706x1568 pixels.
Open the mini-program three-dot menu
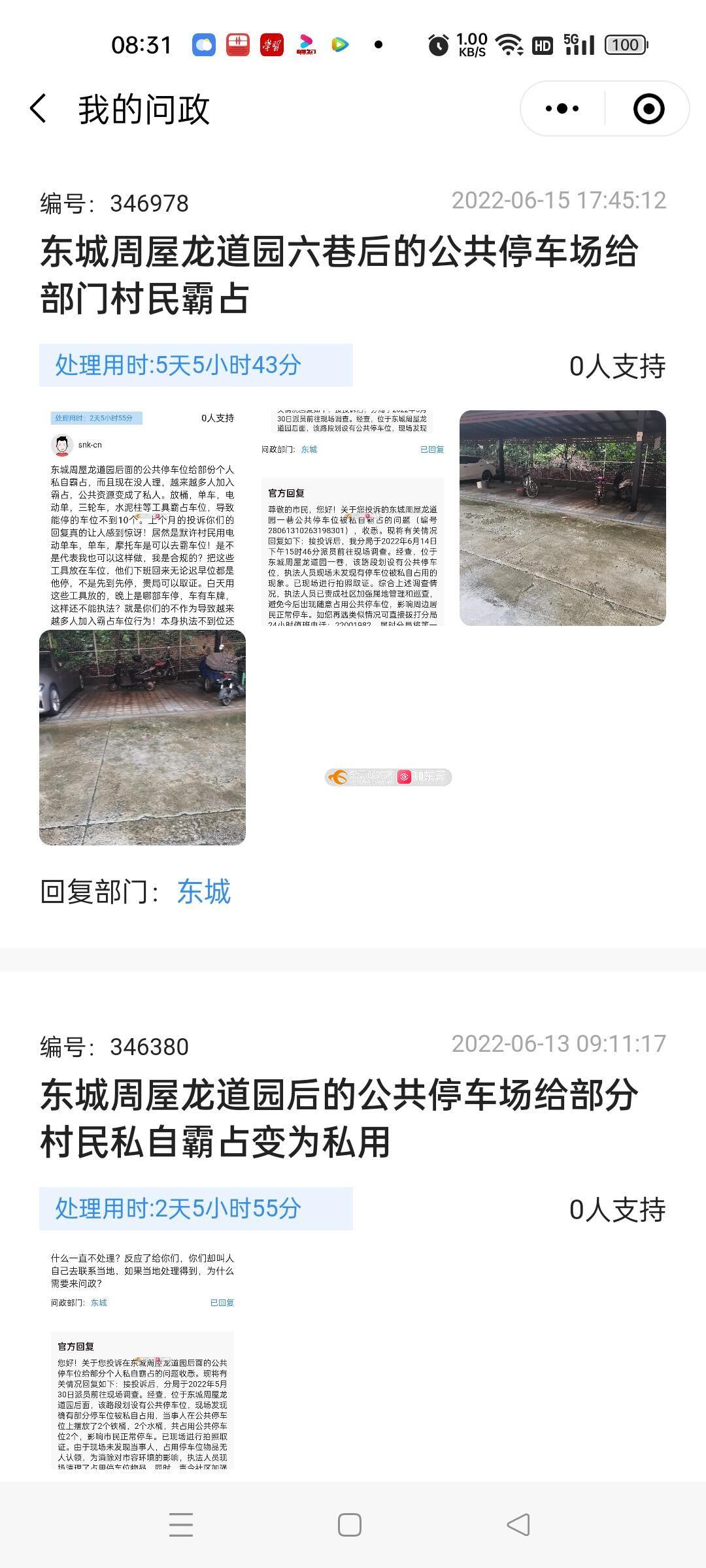pyautogui.click(x=562, y=108)
